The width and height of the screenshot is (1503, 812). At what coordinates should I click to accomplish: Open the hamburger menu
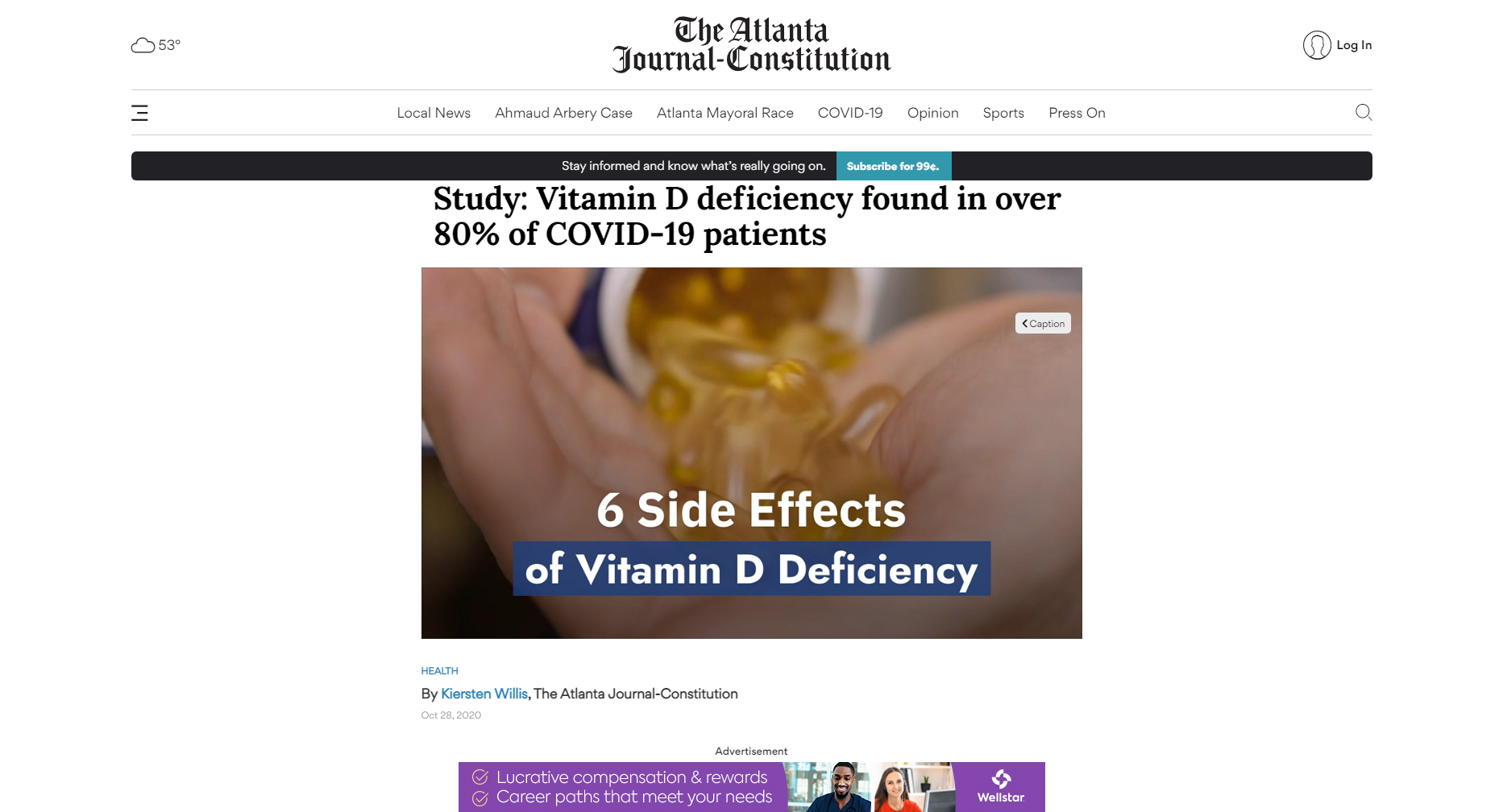coord(139,113)
